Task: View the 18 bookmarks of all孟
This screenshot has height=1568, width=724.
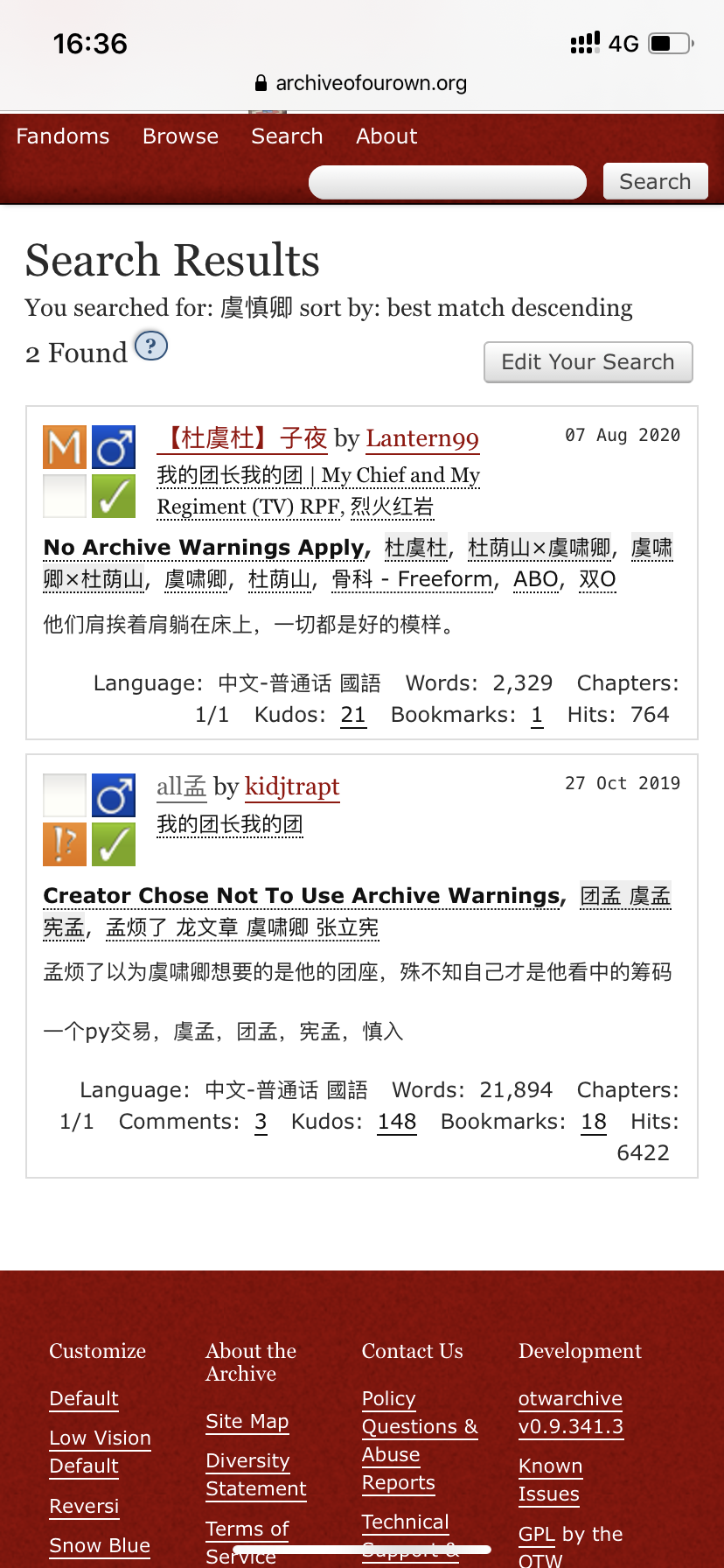Action: coord(594,1122)
